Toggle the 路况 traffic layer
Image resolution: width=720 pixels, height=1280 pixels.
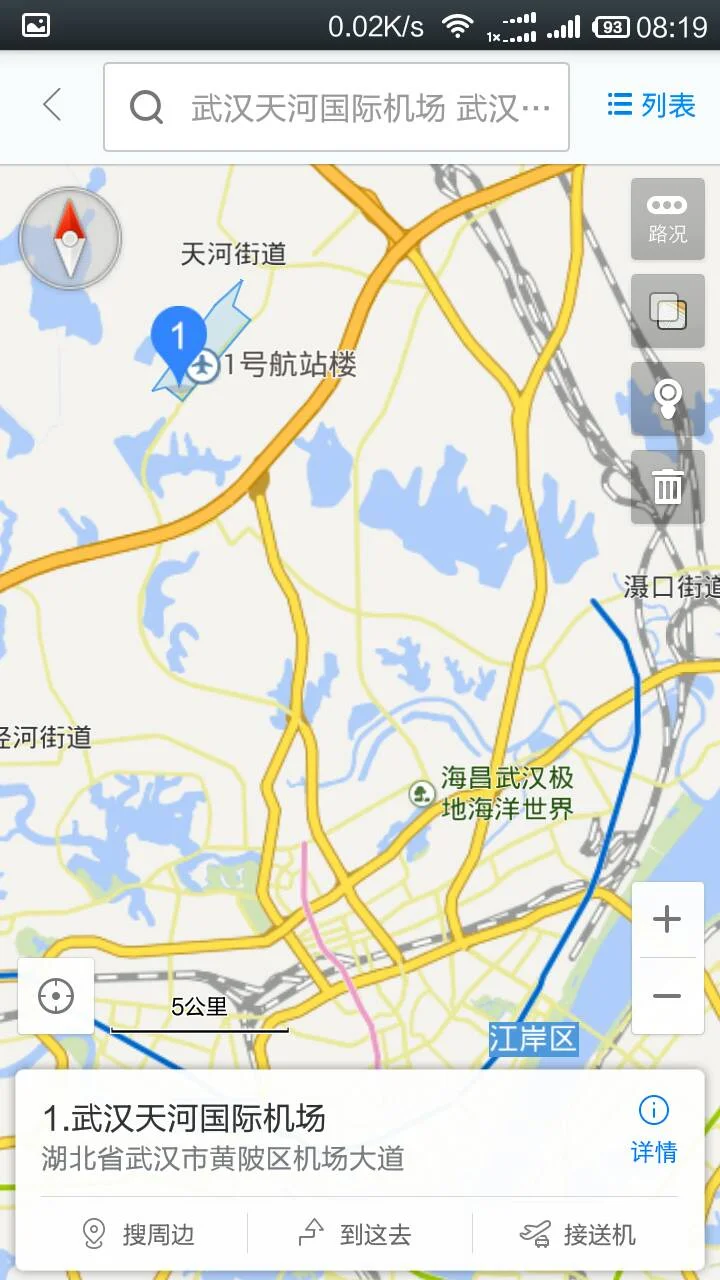click(x=667, y=219)
